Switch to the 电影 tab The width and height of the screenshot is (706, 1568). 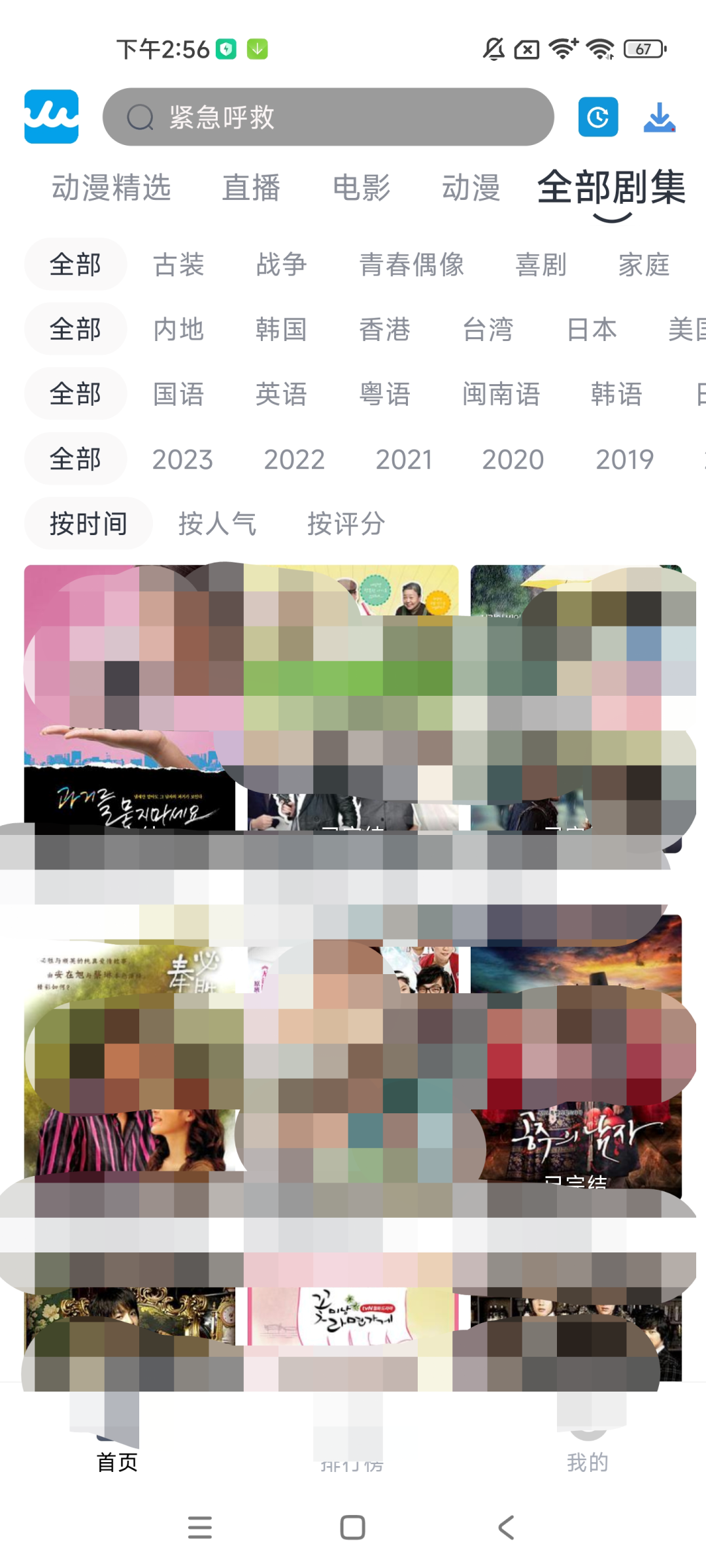pos(361,188)
